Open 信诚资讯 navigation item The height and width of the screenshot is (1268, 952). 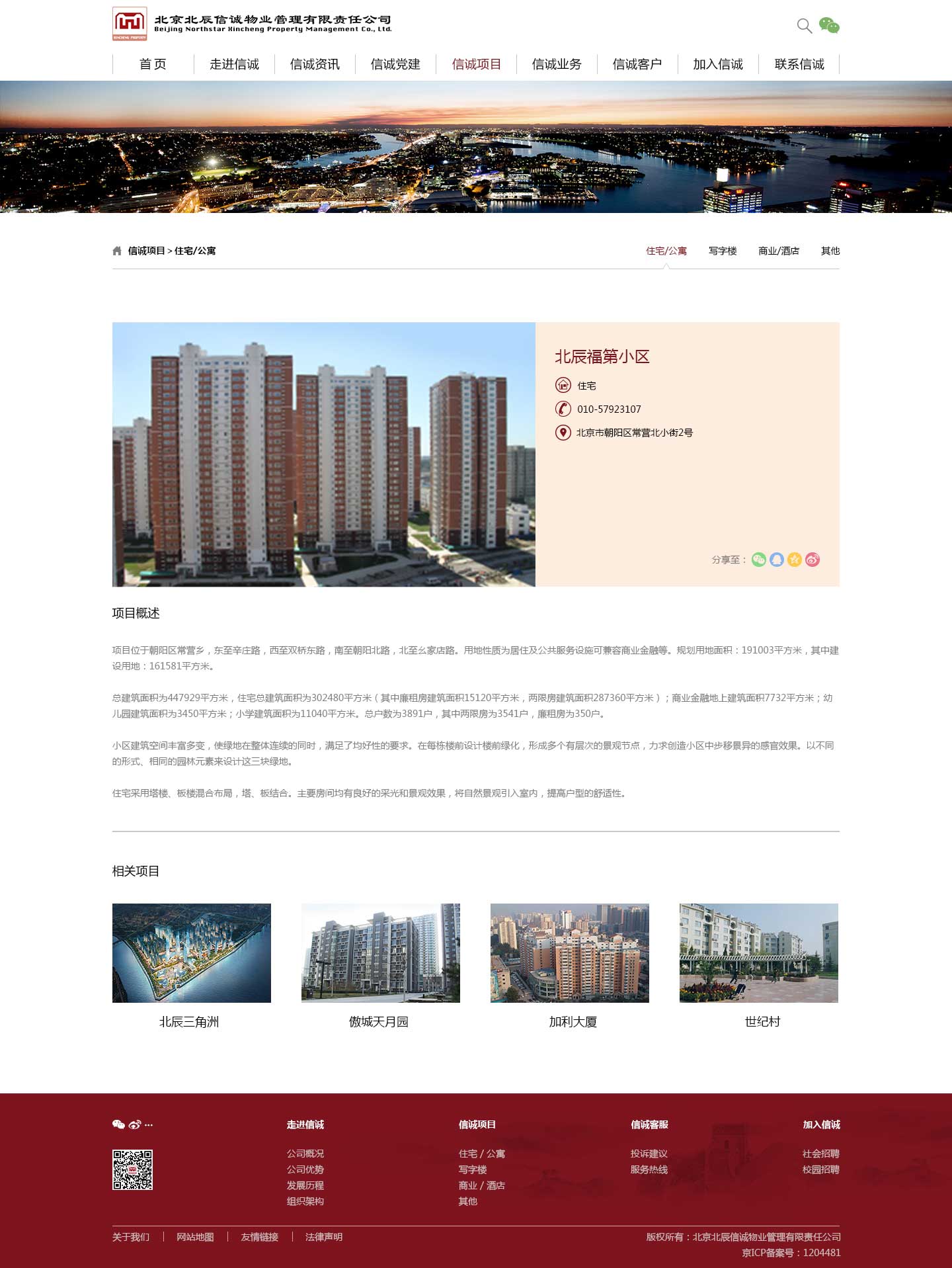315,64
